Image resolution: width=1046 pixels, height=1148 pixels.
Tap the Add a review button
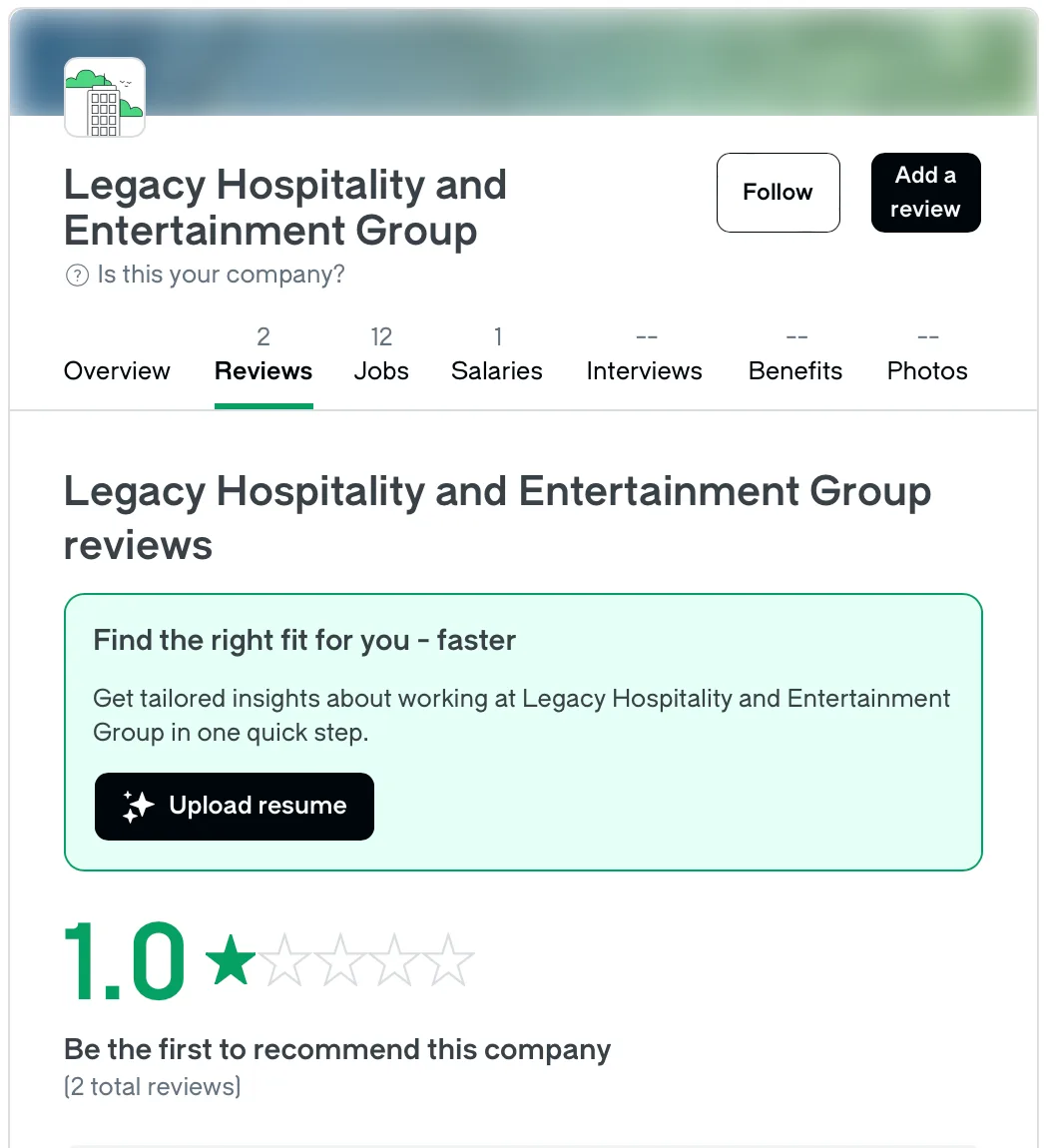click(x=925, y=193)
